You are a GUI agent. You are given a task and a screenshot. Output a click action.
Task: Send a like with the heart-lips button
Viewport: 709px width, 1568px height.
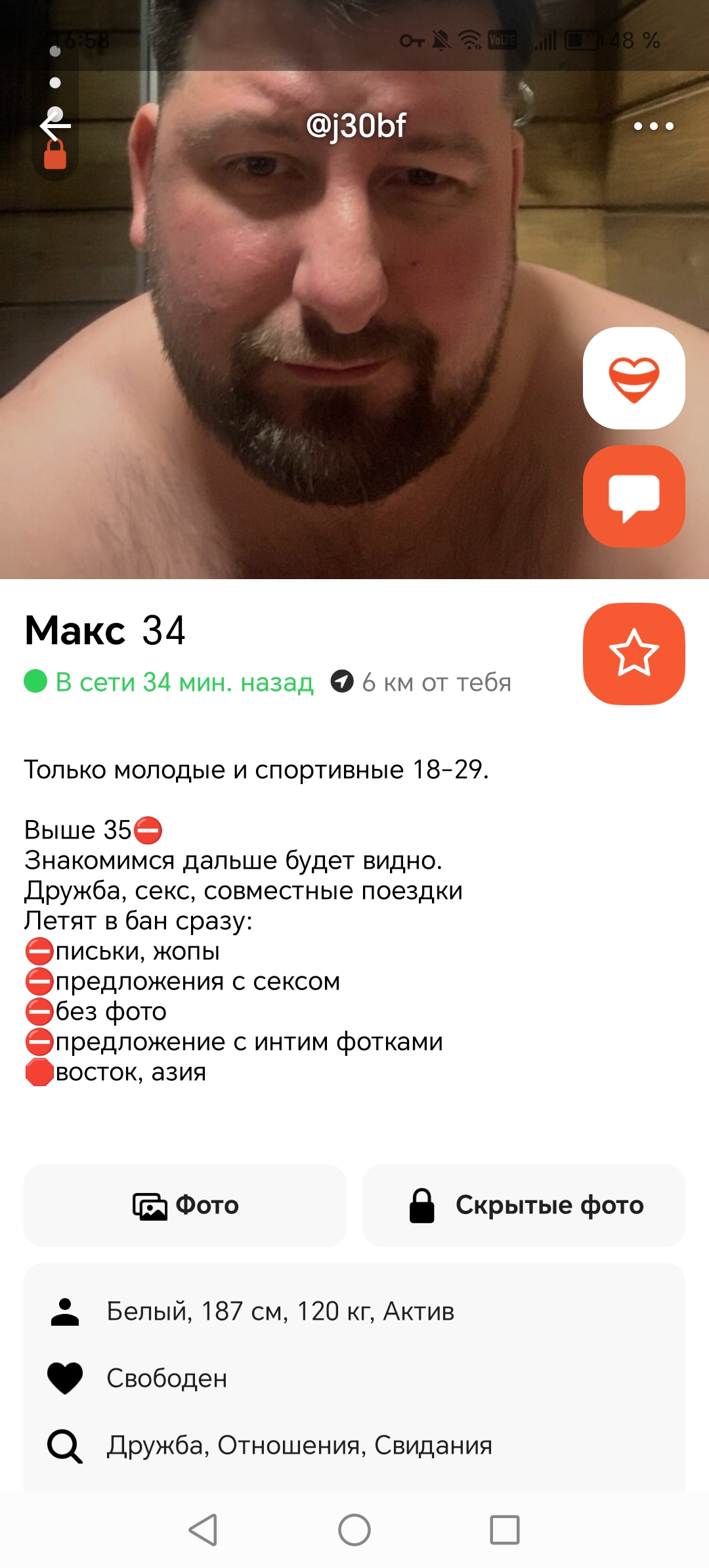[x=634, y=378]
